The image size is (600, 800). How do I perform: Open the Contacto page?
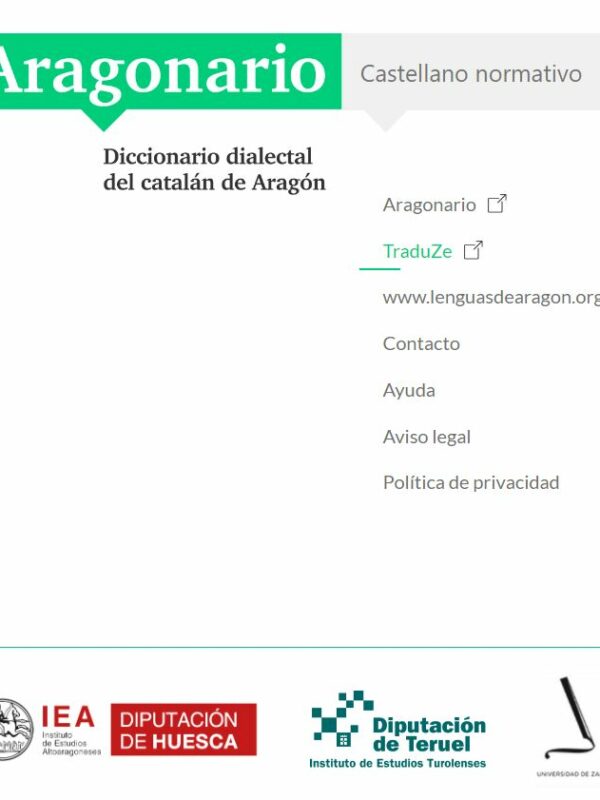click(421, 343)
